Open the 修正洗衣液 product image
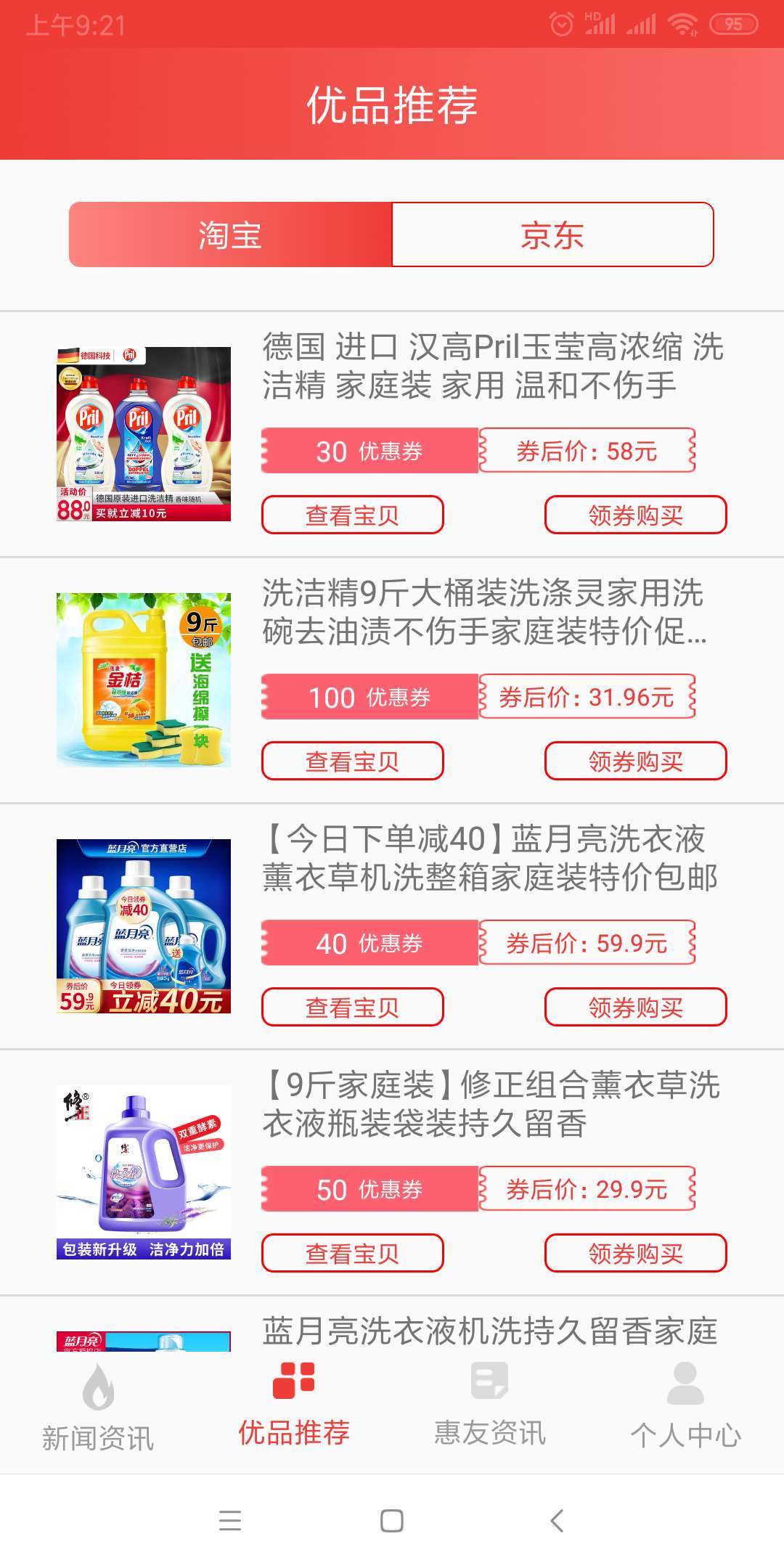The image size is (784, 1568). coord(144,1172)
